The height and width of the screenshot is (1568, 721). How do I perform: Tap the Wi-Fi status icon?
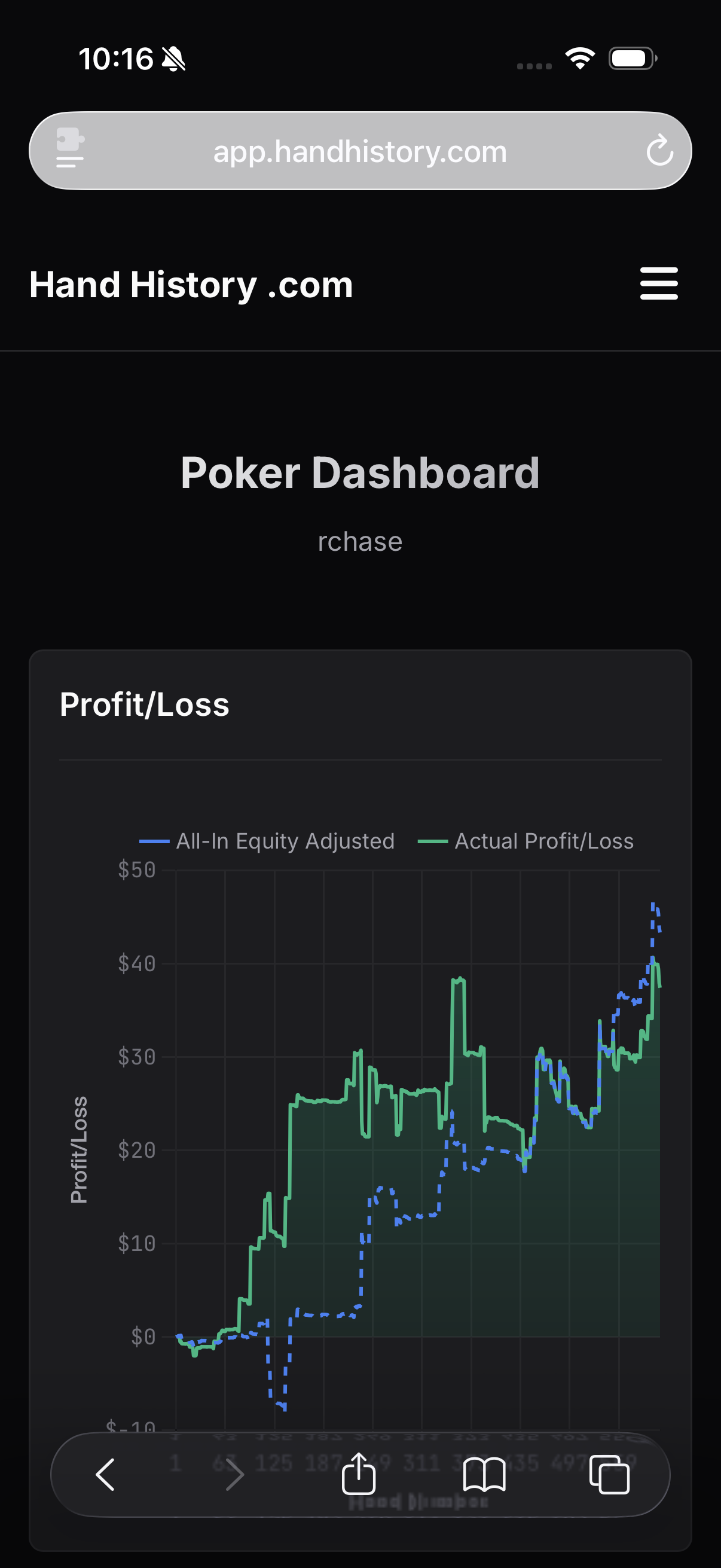579,58
